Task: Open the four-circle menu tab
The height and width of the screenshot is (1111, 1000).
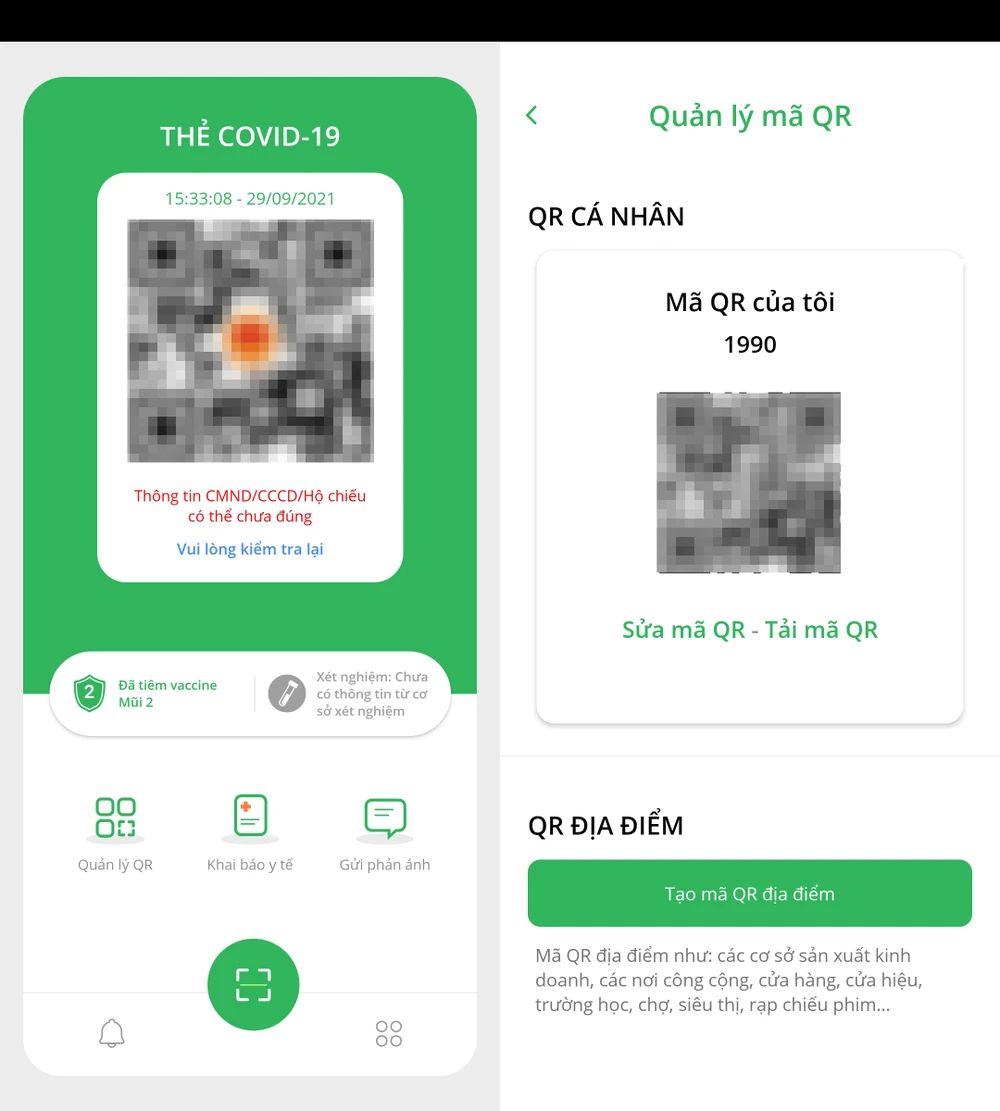Action: [x=389, y=1033]
